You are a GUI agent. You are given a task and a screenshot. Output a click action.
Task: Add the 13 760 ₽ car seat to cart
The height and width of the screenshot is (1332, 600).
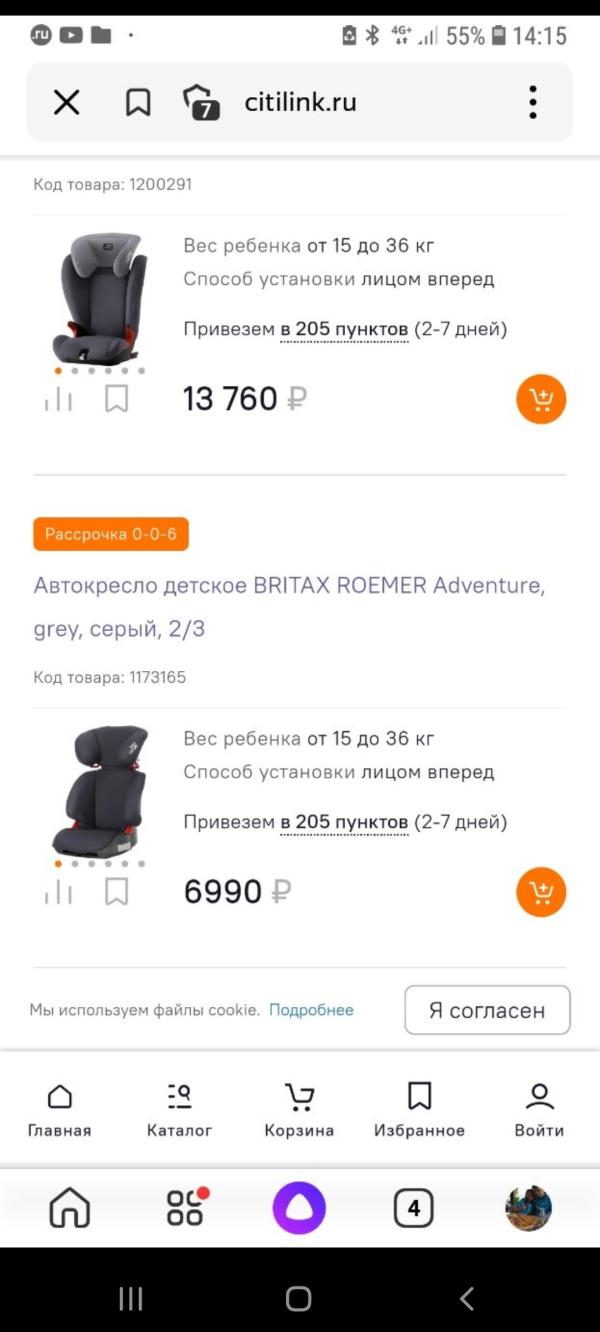tap(541, 400)
